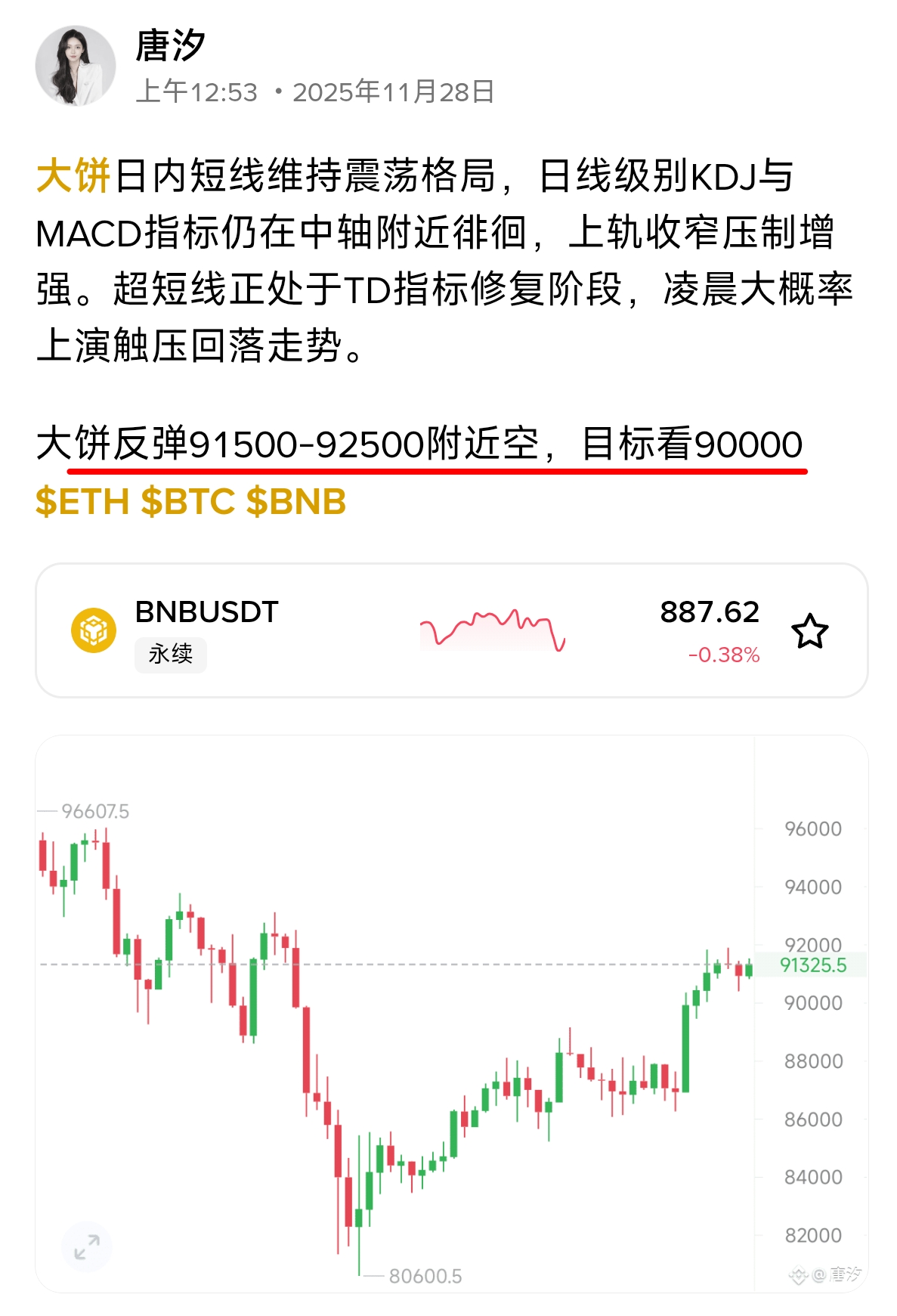
Task: Open the $ETH cashtag
Action: pos(82,502)
